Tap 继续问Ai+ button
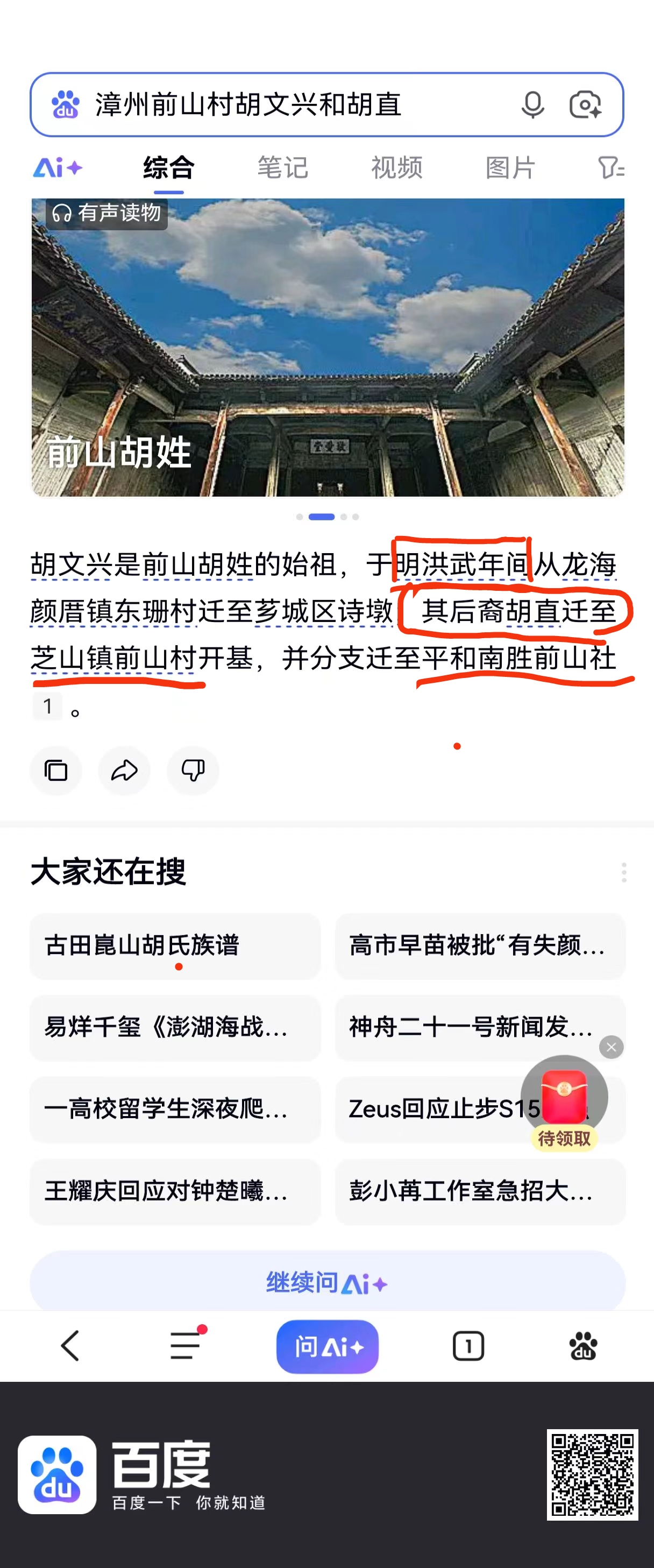The image size is (654, 1568). [x=328, y=1282]
